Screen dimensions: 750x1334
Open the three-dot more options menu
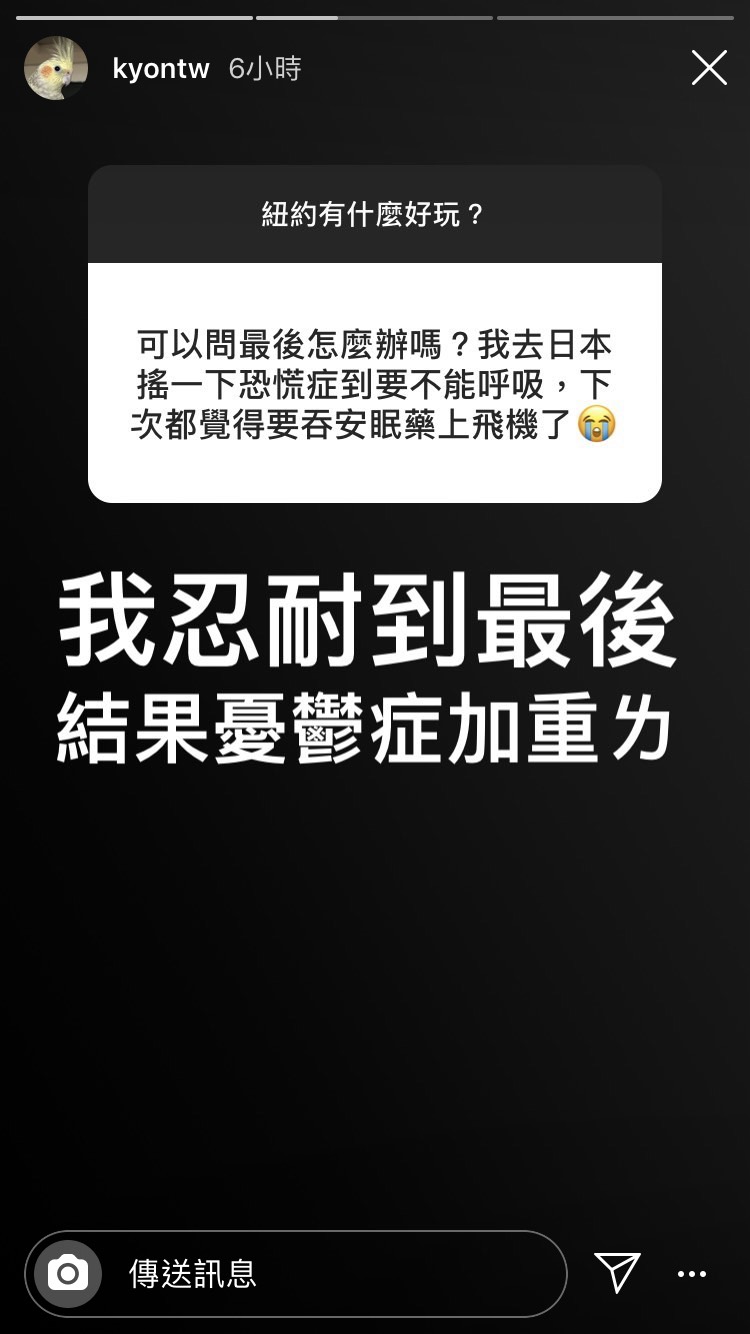[x=692, y=1274]
